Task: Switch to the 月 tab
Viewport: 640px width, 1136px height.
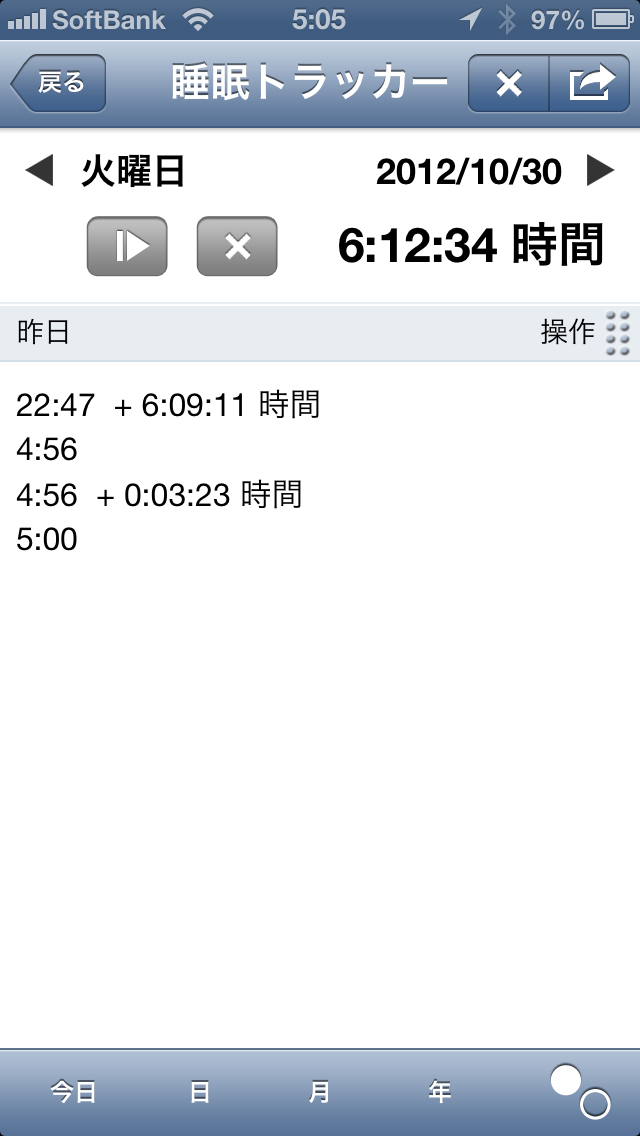Action: (319, 1092)
